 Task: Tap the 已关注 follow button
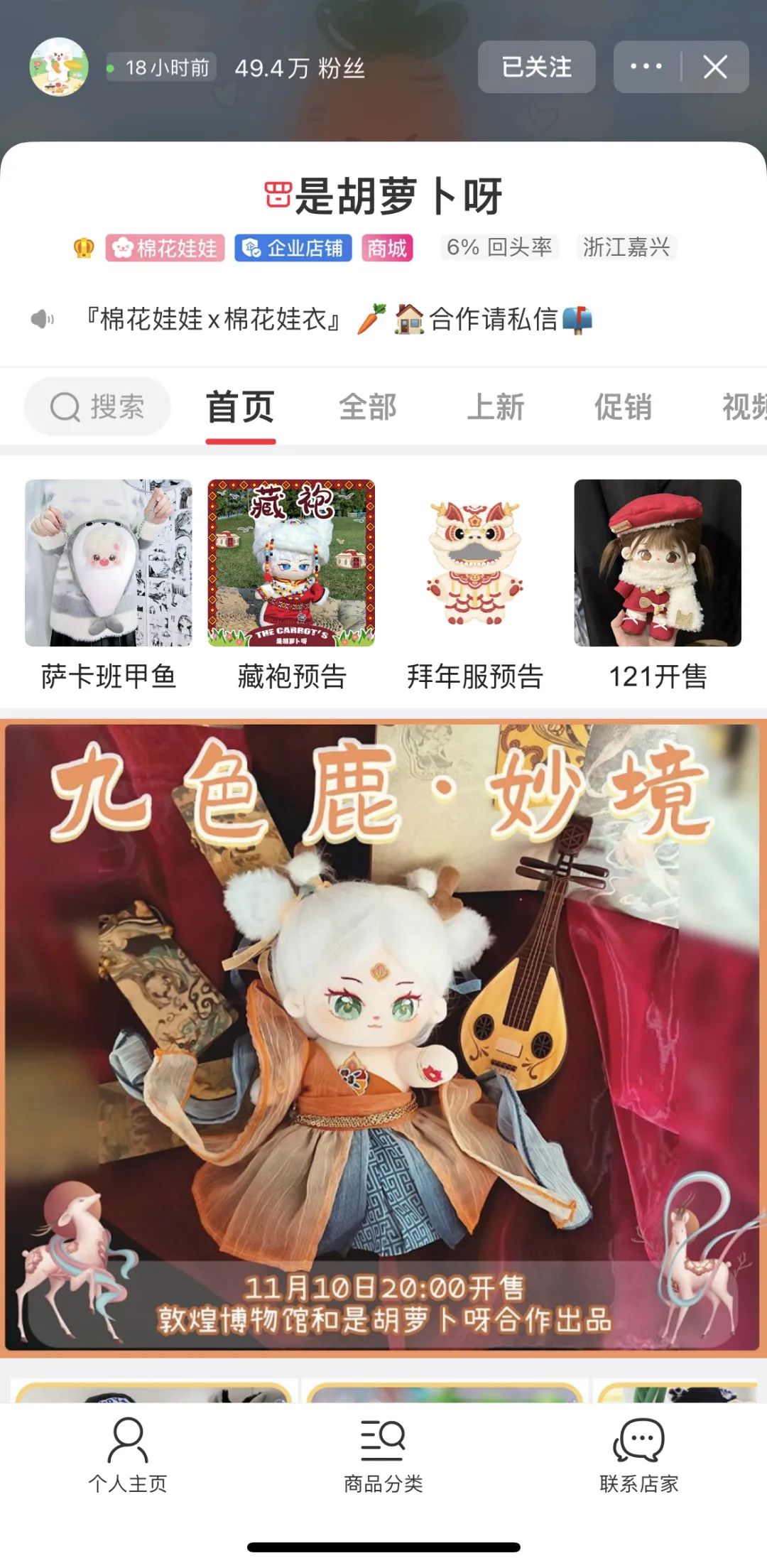(x=536, y=67)
